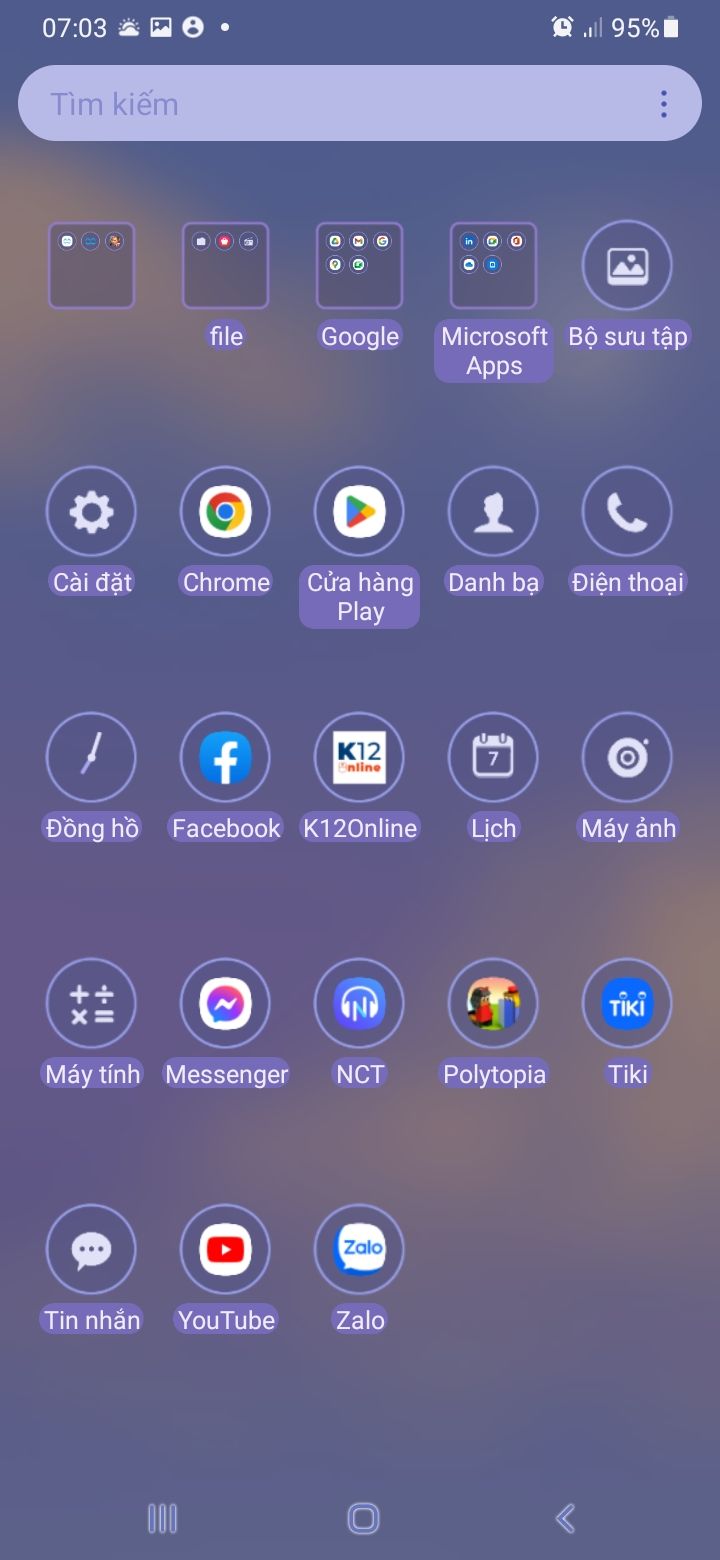Open Điện thoại phone app
This screenshot has height=1560, width=720.
tap(627, 512)
